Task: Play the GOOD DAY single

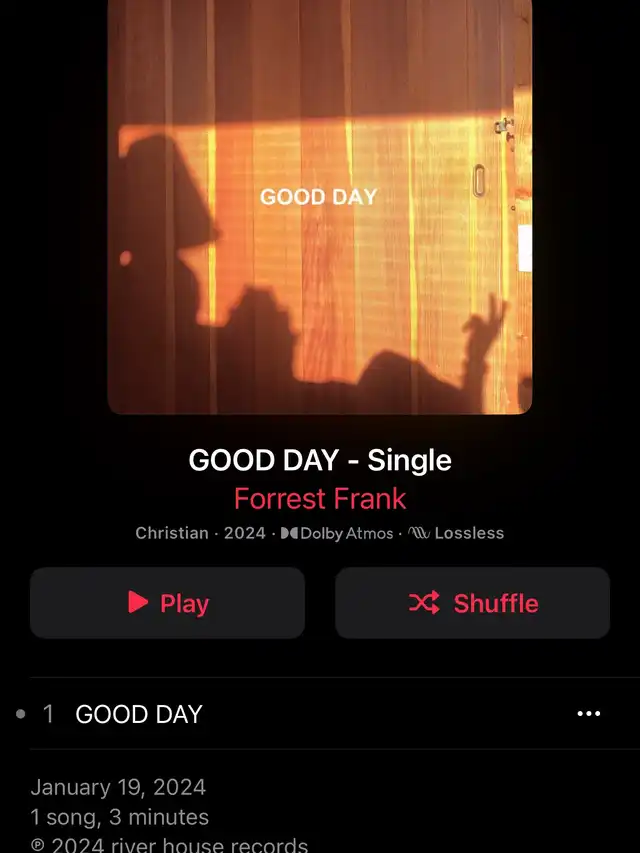Action: pyautogui.click(x=167, y=603)
